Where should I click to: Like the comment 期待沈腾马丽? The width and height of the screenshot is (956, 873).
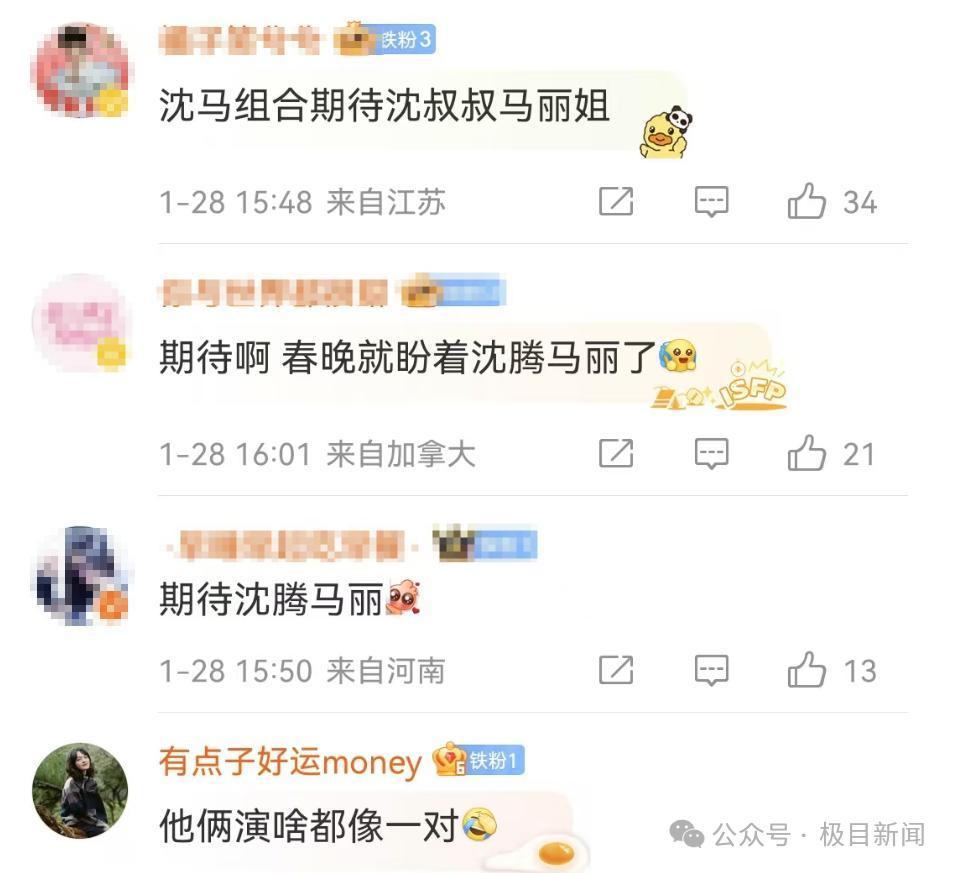pyautogui.click(x=807, y=670)
